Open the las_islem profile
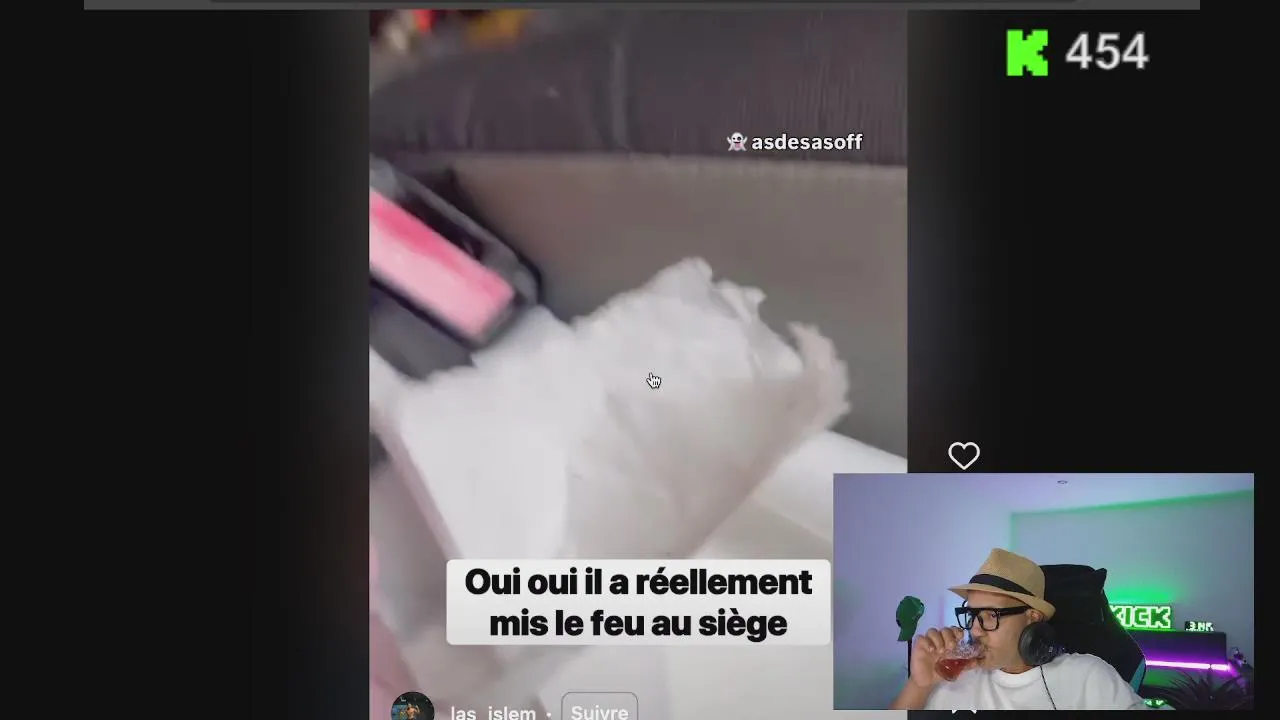 (493, 712)
